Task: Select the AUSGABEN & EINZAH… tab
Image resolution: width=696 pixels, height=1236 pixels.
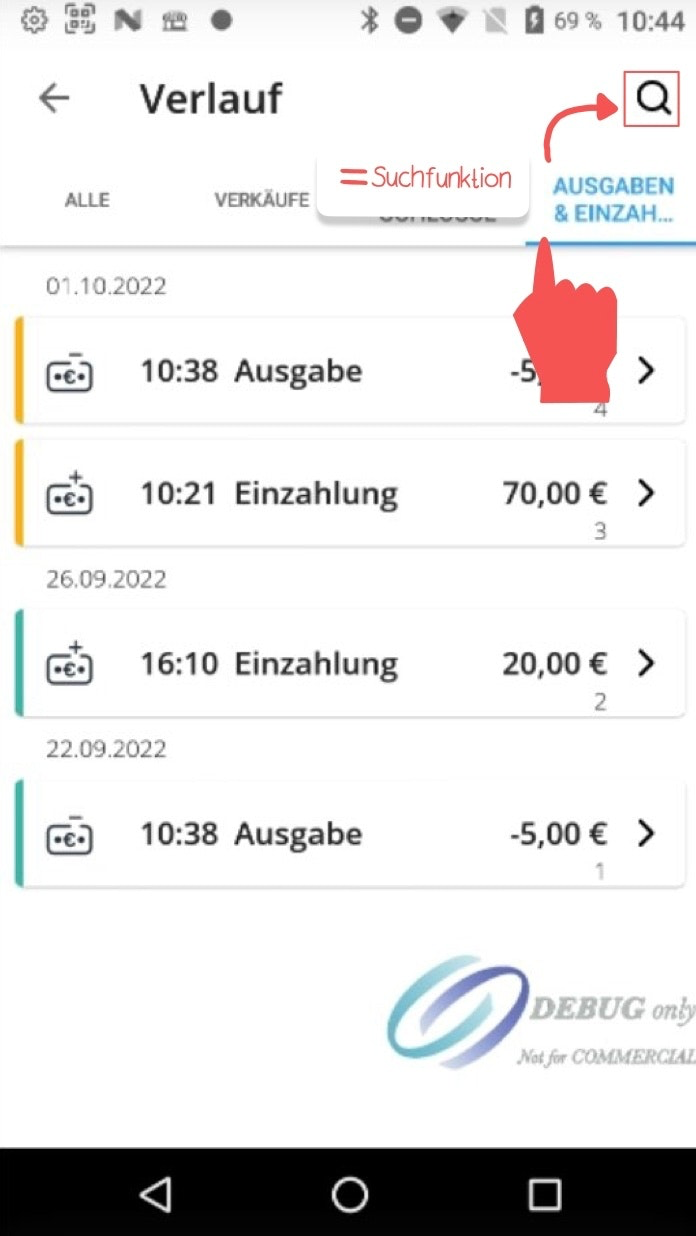Action: tap(613, 200)
